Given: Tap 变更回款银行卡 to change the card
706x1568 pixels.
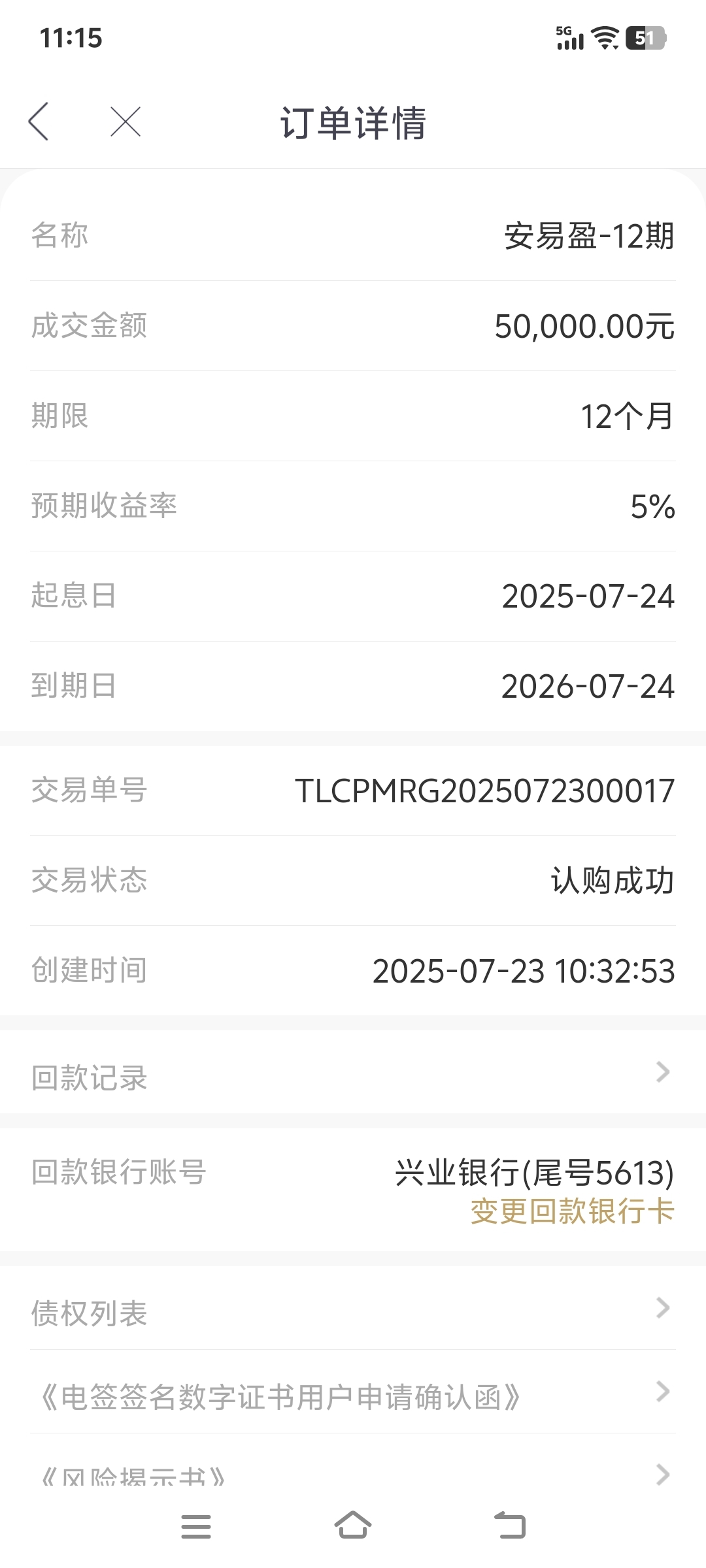Looking at the screenshot, I should click(572, 1211).
